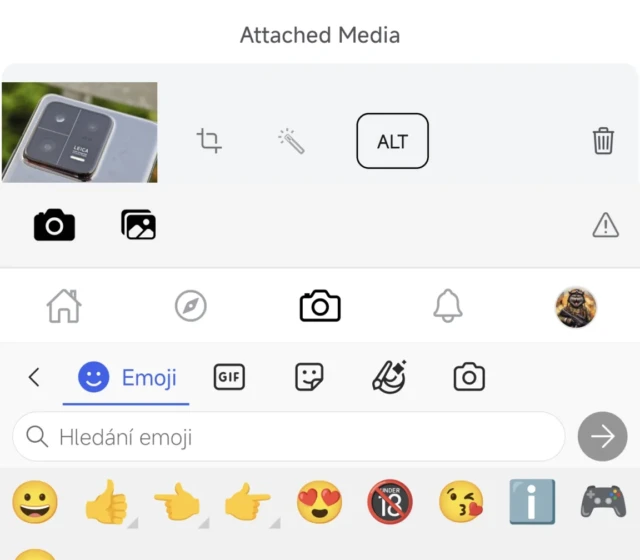Screen dimensions: 640x560
Task: Insert the heart eyes emoji
Action: coord(319,502)
